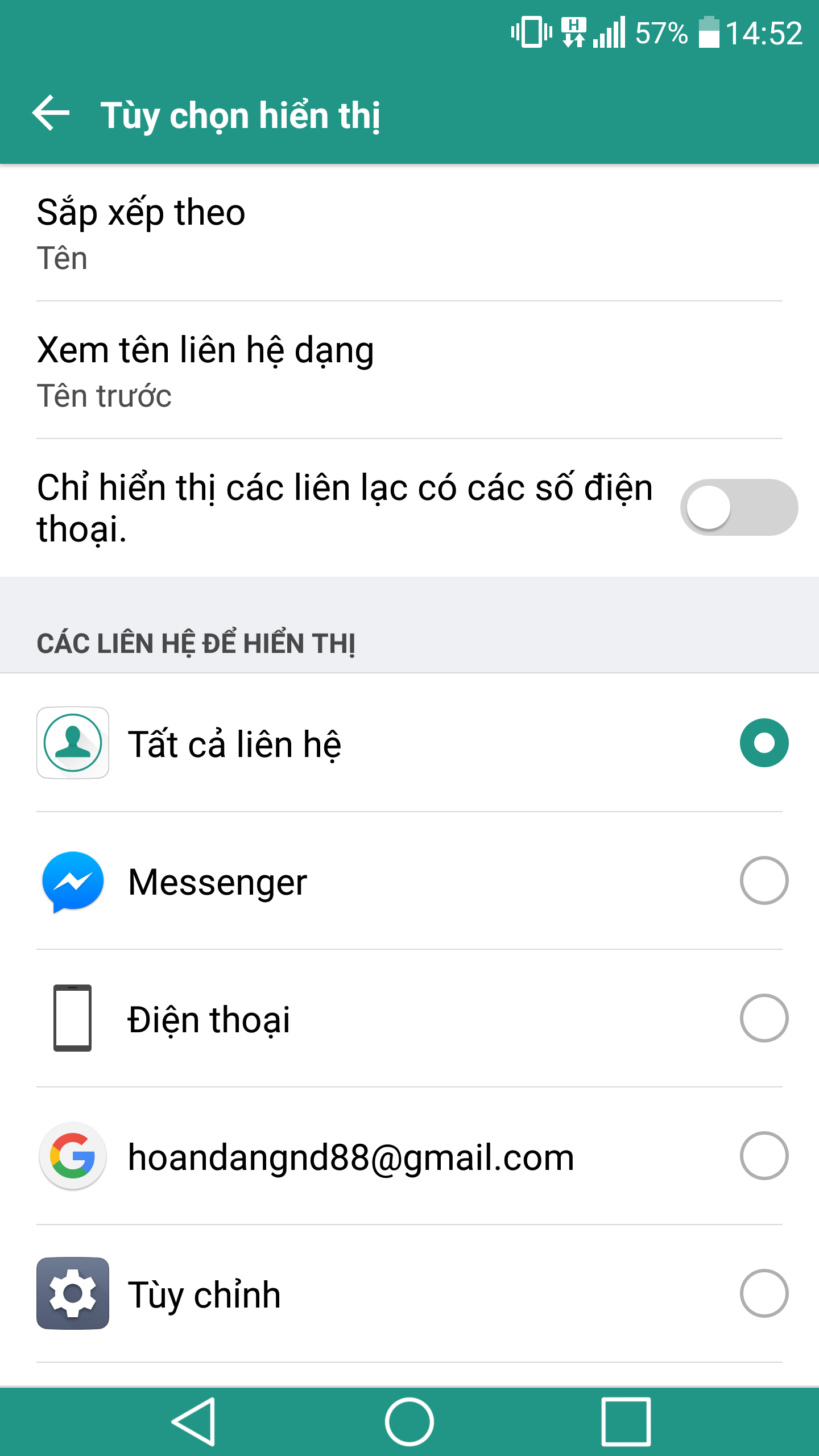The height and width of the screenshot is (1456, 819).
Task: Choose Messenger contacts to display
Action: click(409, 881)
